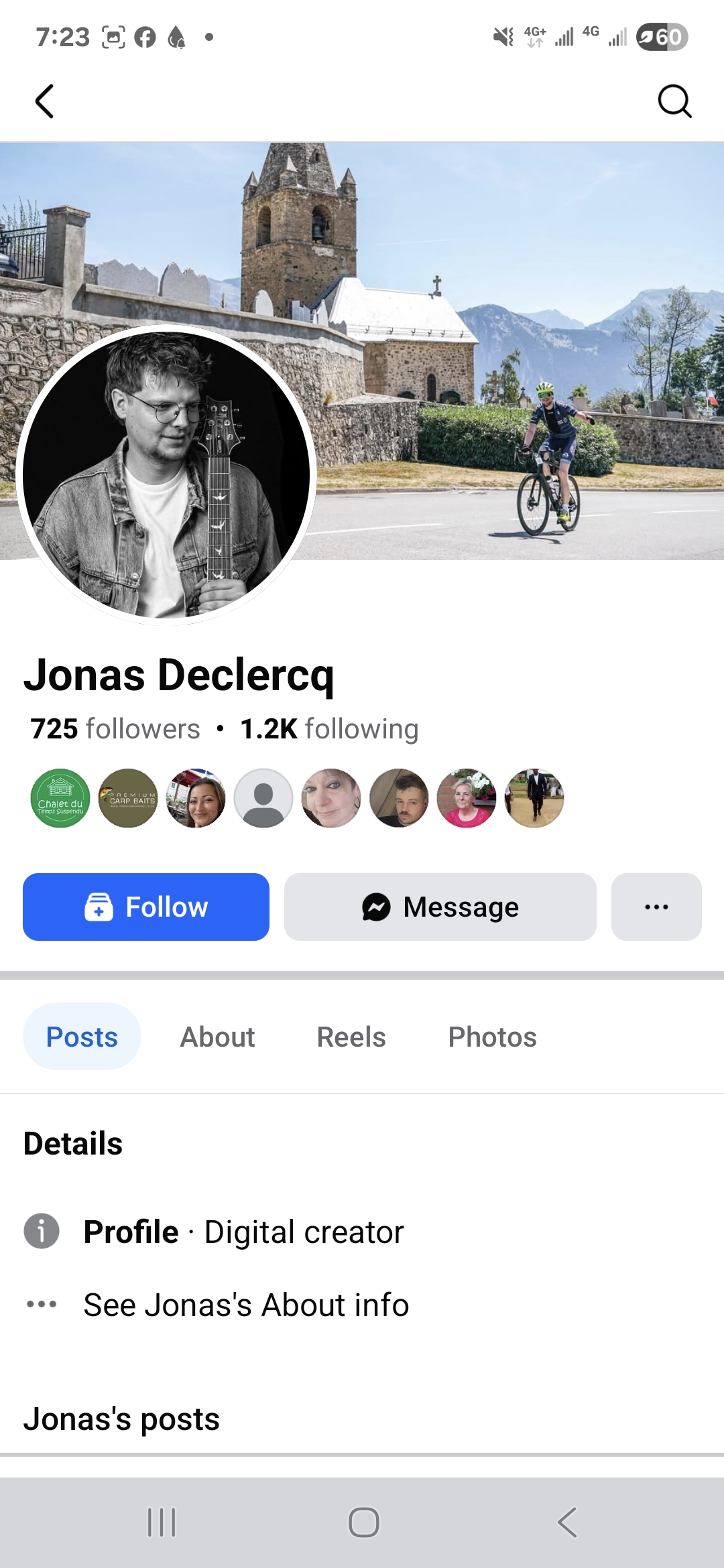
Task: Open recent apps from navigation bar
Action: (x=162, y=1522)
